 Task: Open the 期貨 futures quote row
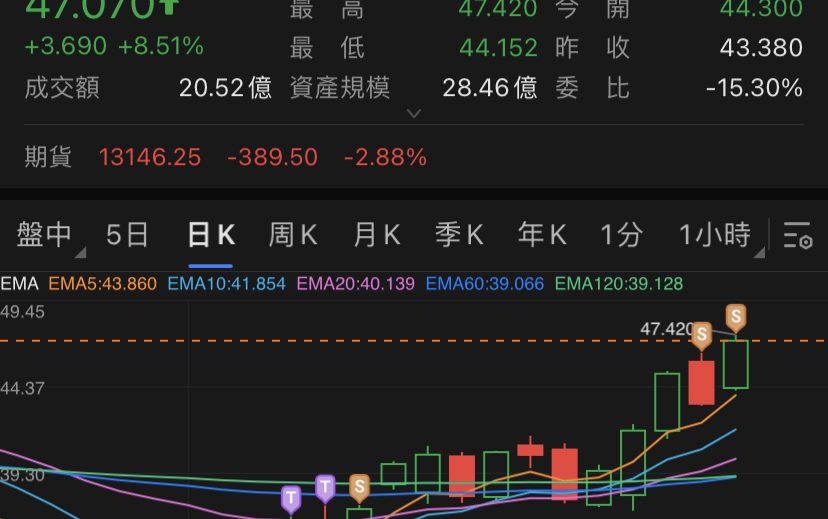225,157
